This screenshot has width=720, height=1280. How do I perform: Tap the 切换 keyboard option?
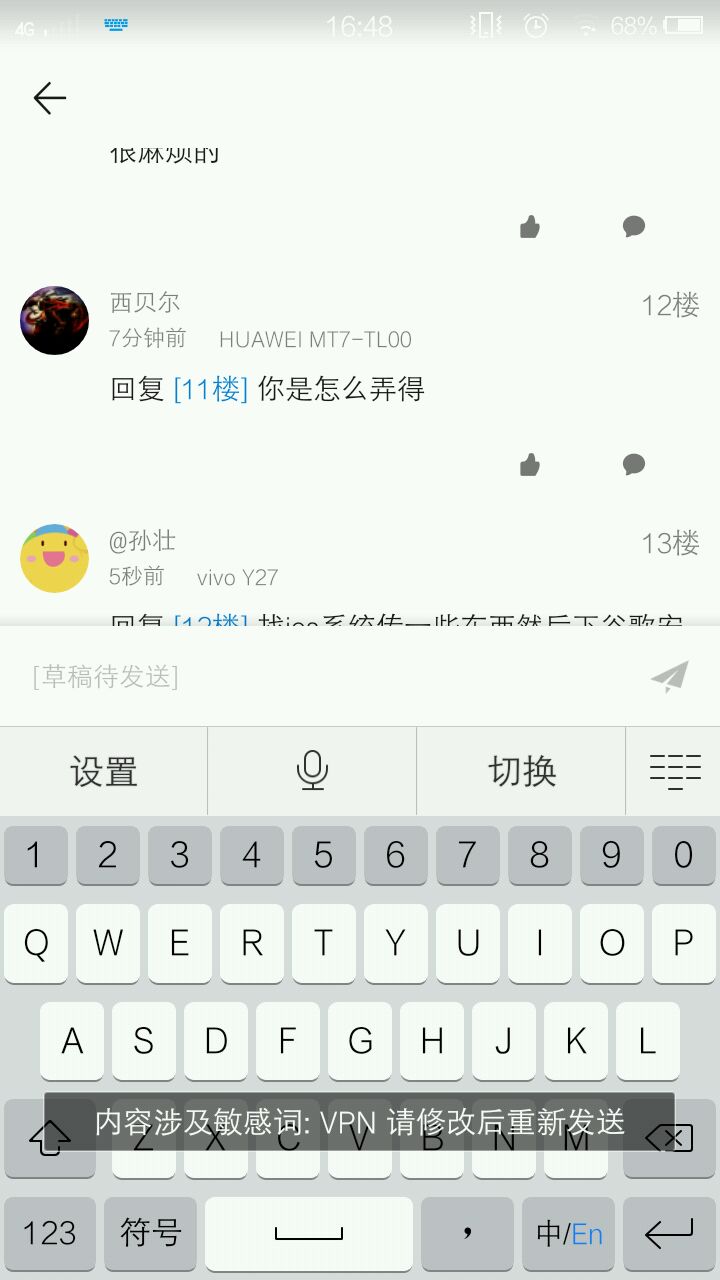click(521, 771)
